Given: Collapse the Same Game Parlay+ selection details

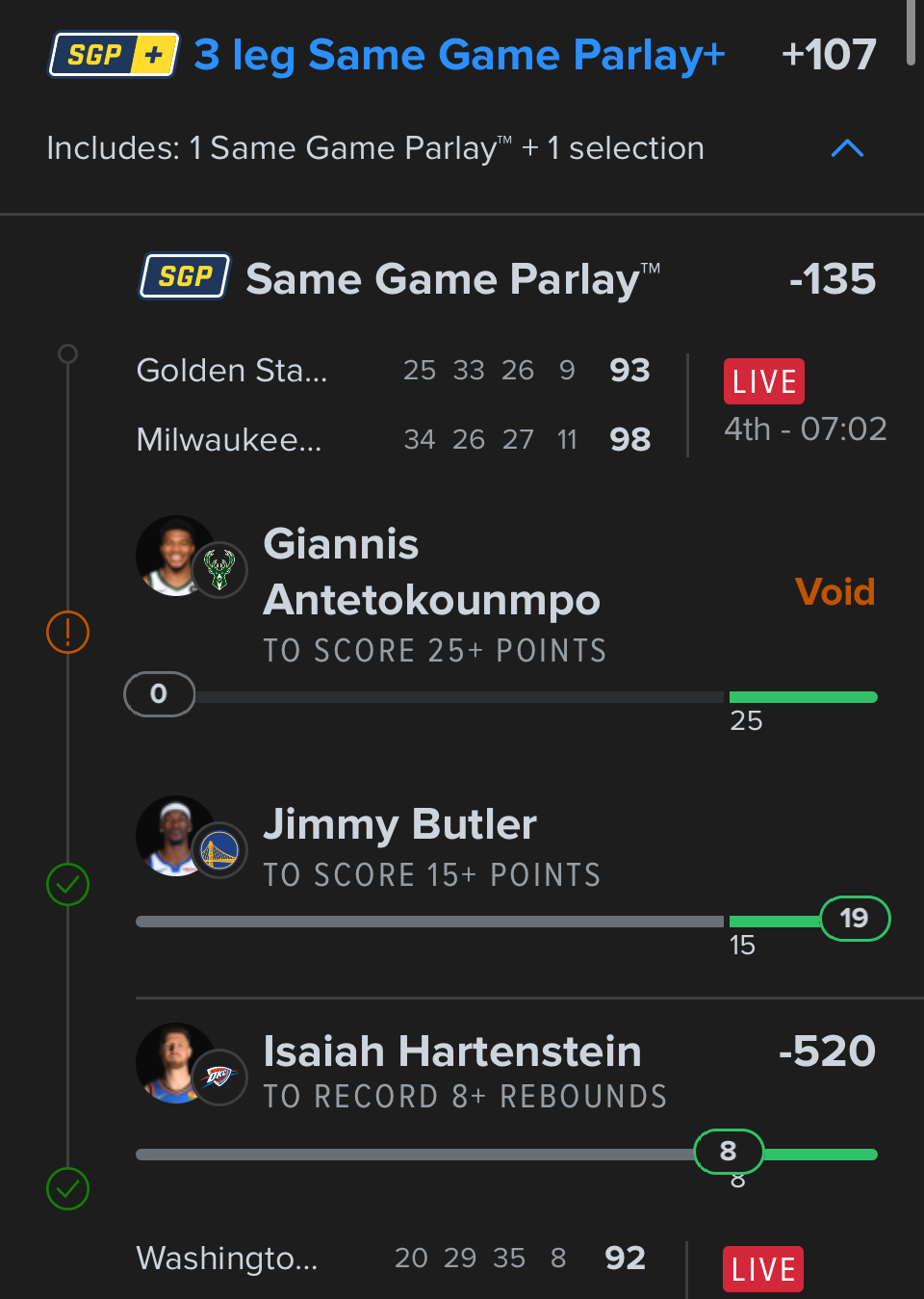Looking at the screenshot, I should click(x=847, y=148).
